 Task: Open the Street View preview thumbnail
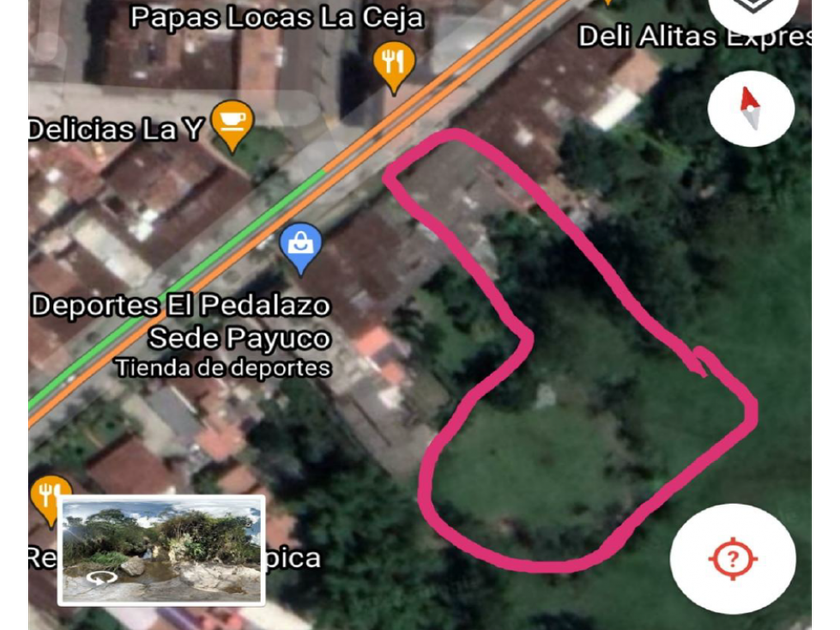click(161, 550)
